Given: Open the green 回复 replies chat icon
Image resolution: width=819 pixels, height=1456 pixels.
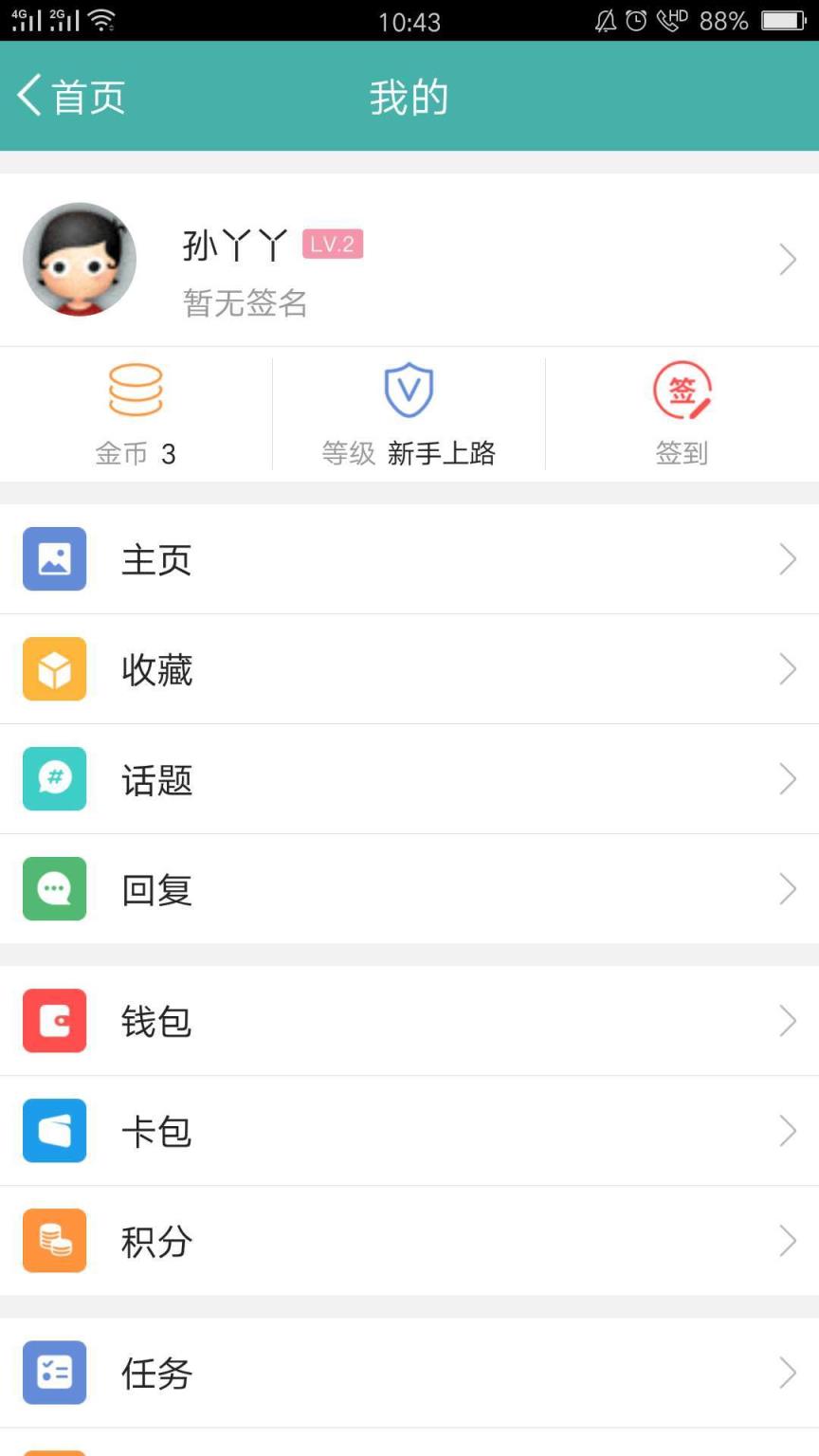Looking at the screenshot, I should pos(54,888).
